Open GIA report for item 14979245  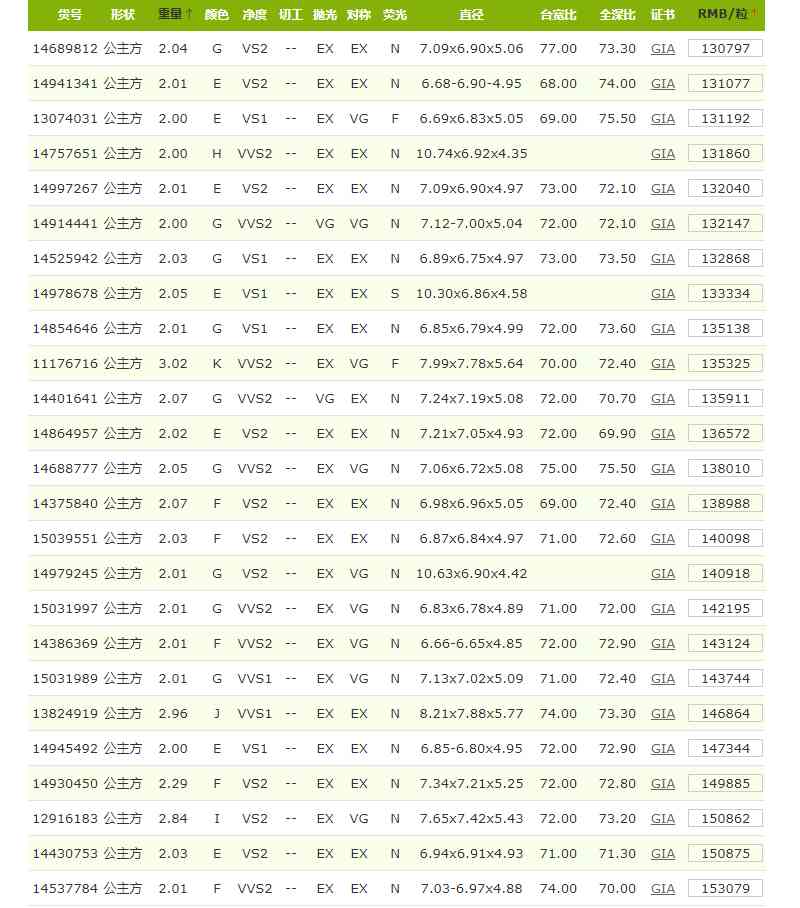click(662, 573)
